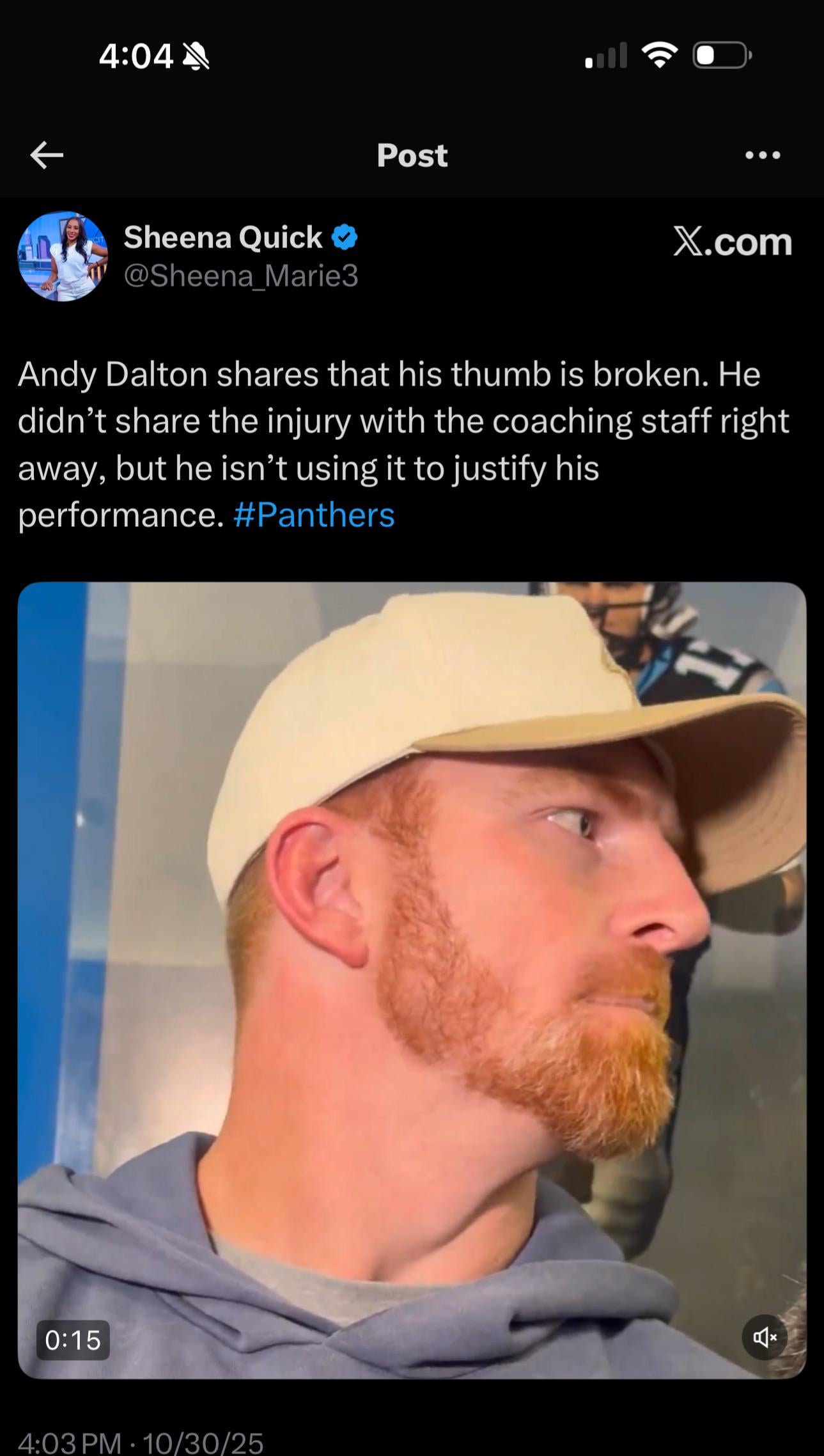Open the #Panthers hashtag
The image size is (824, 1456).
coord(314,515)
